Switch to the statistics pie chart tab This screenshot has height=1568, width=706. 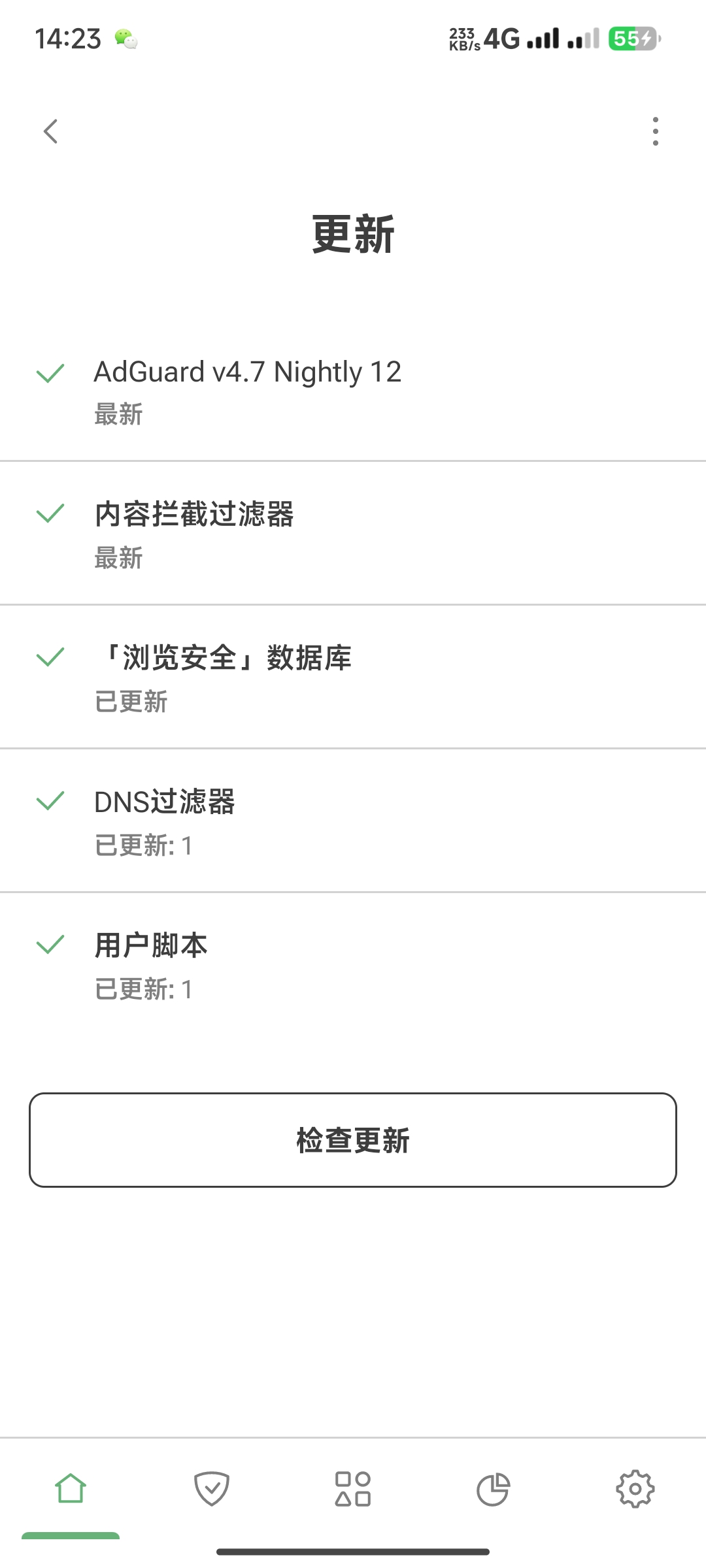click(x=494, y=1489)
